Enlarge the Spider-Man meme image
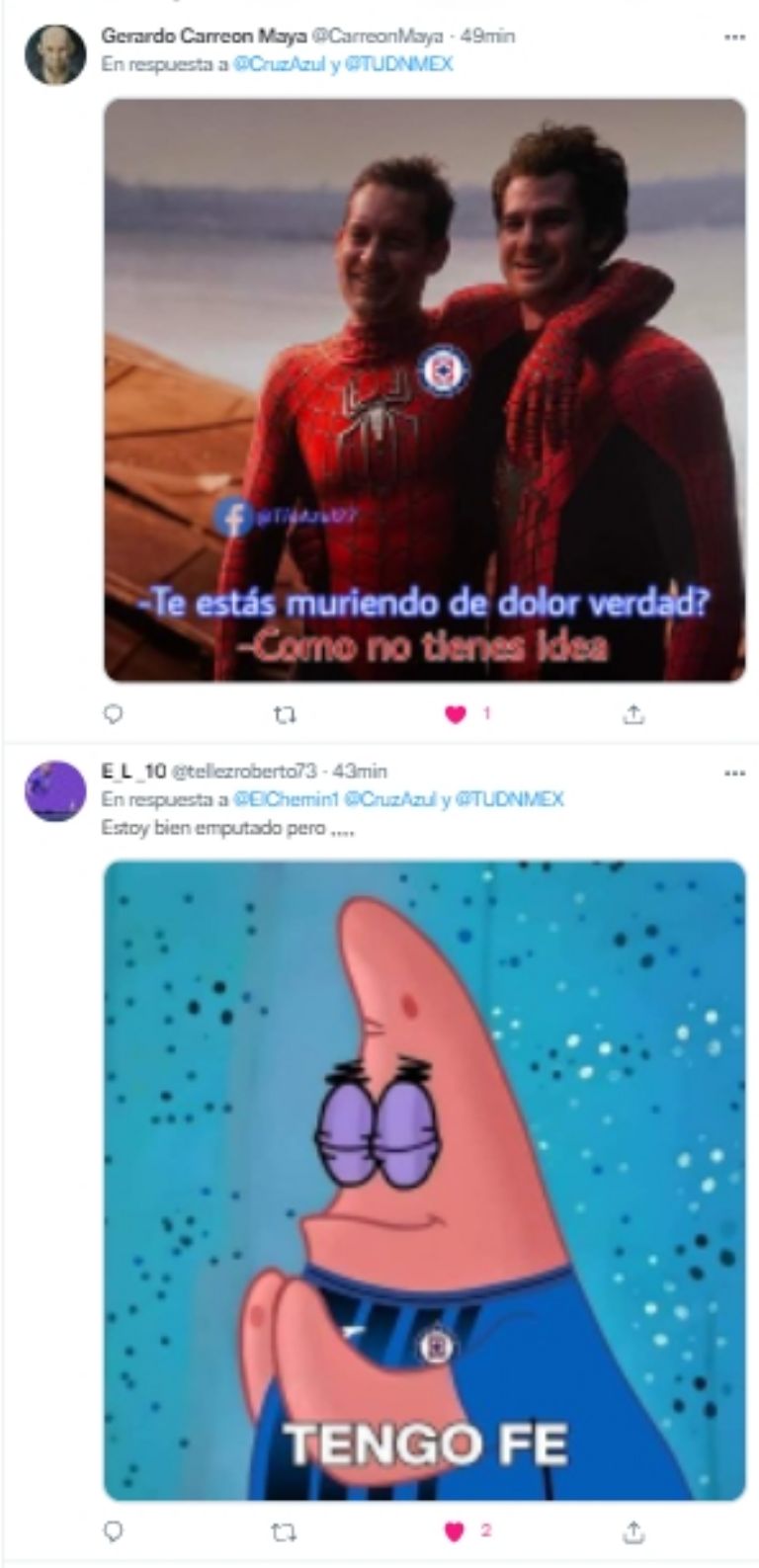Screen dimensions: 759x1568 click(x=424, y=389)
